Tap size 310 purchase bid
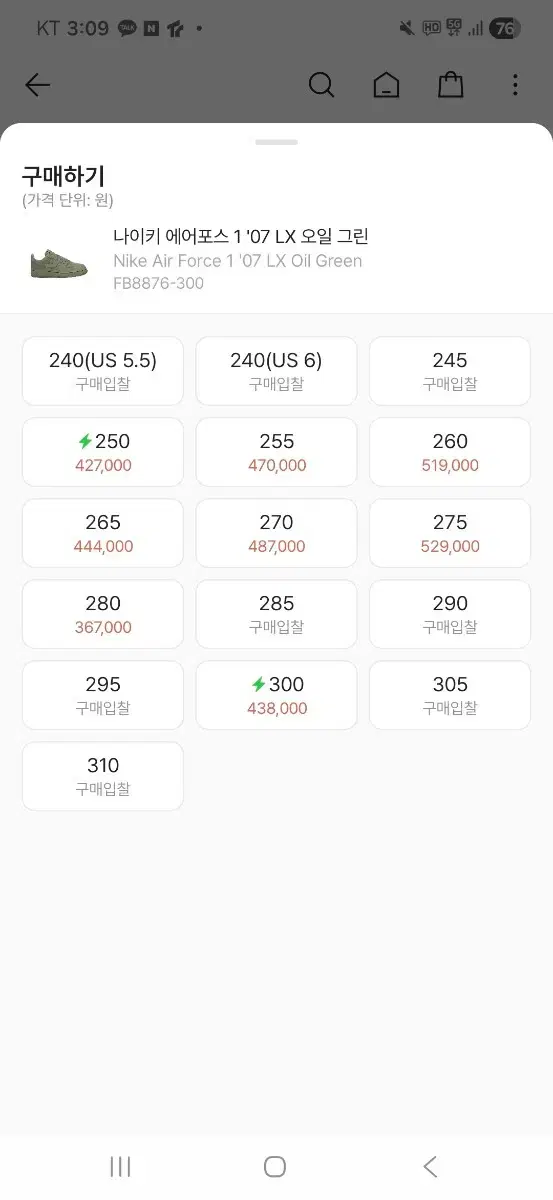553x1200 pixels. pyautogui.click(x=103, y=776)
